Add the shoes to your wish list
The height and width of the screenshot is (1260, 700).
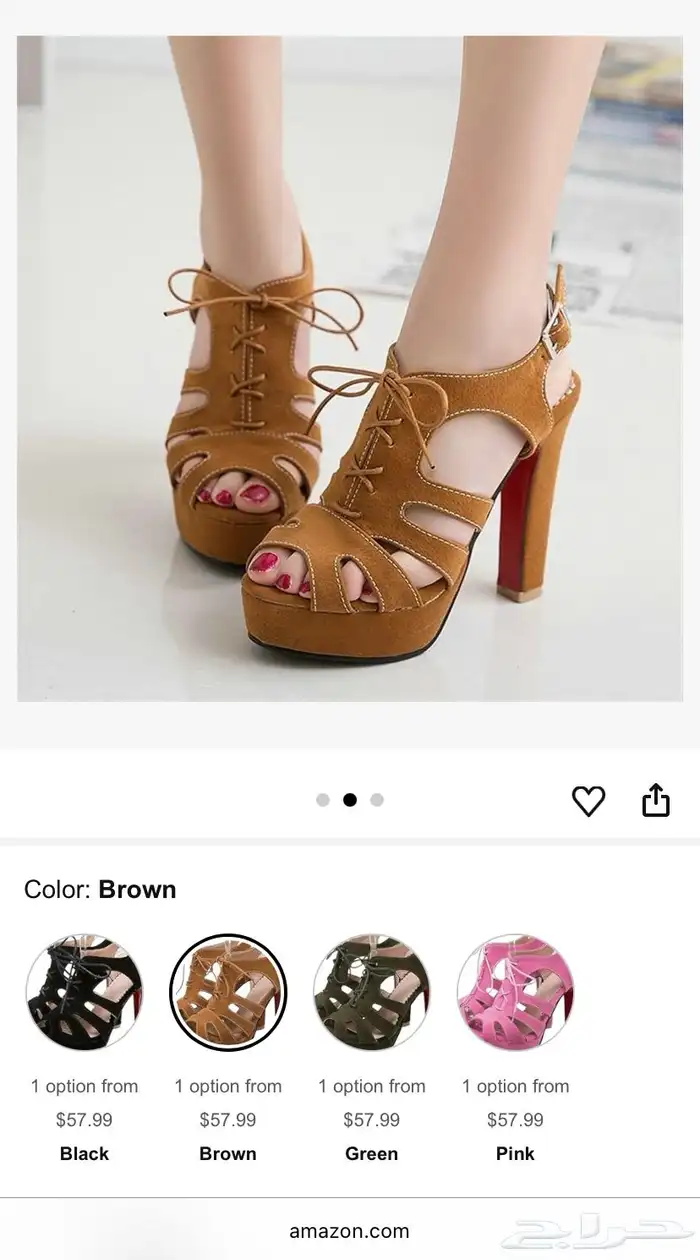pyautogui.click(x=588, y=800)
